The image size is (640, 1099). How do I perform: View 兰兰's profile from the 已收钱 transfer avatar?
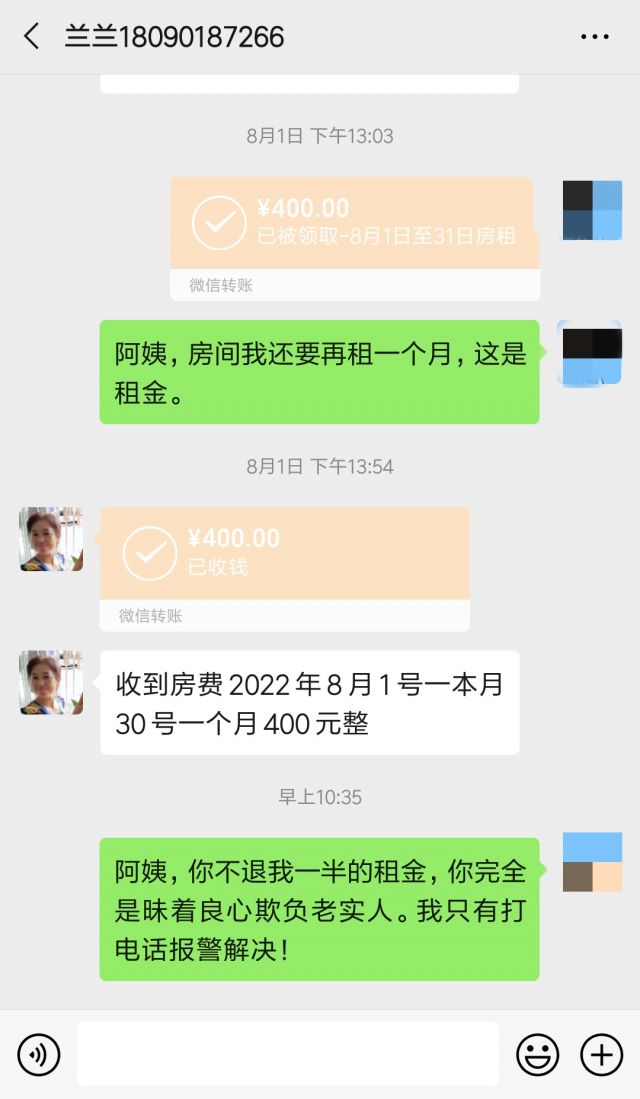pyautogui.click(x=51, y=539)
